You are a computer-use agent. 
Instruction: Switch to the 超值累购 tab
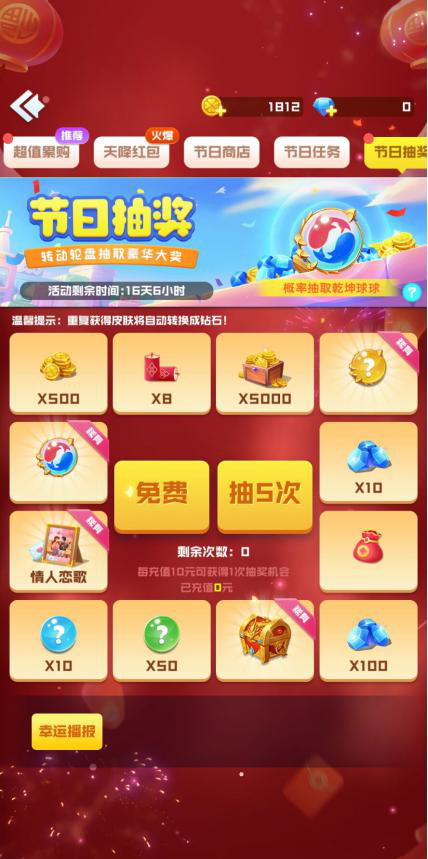(x=42, y=152)
